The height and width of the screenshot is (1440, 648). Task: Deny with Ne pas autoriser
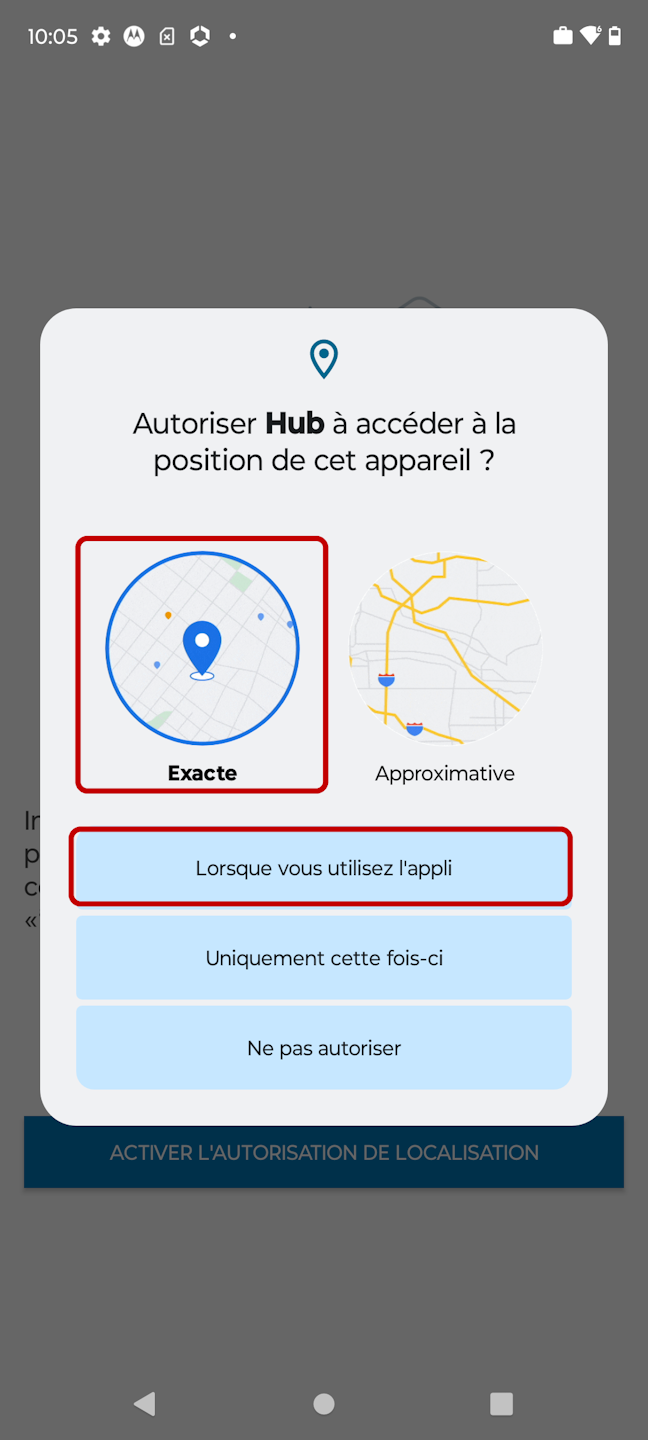[x=324, y=1048]
